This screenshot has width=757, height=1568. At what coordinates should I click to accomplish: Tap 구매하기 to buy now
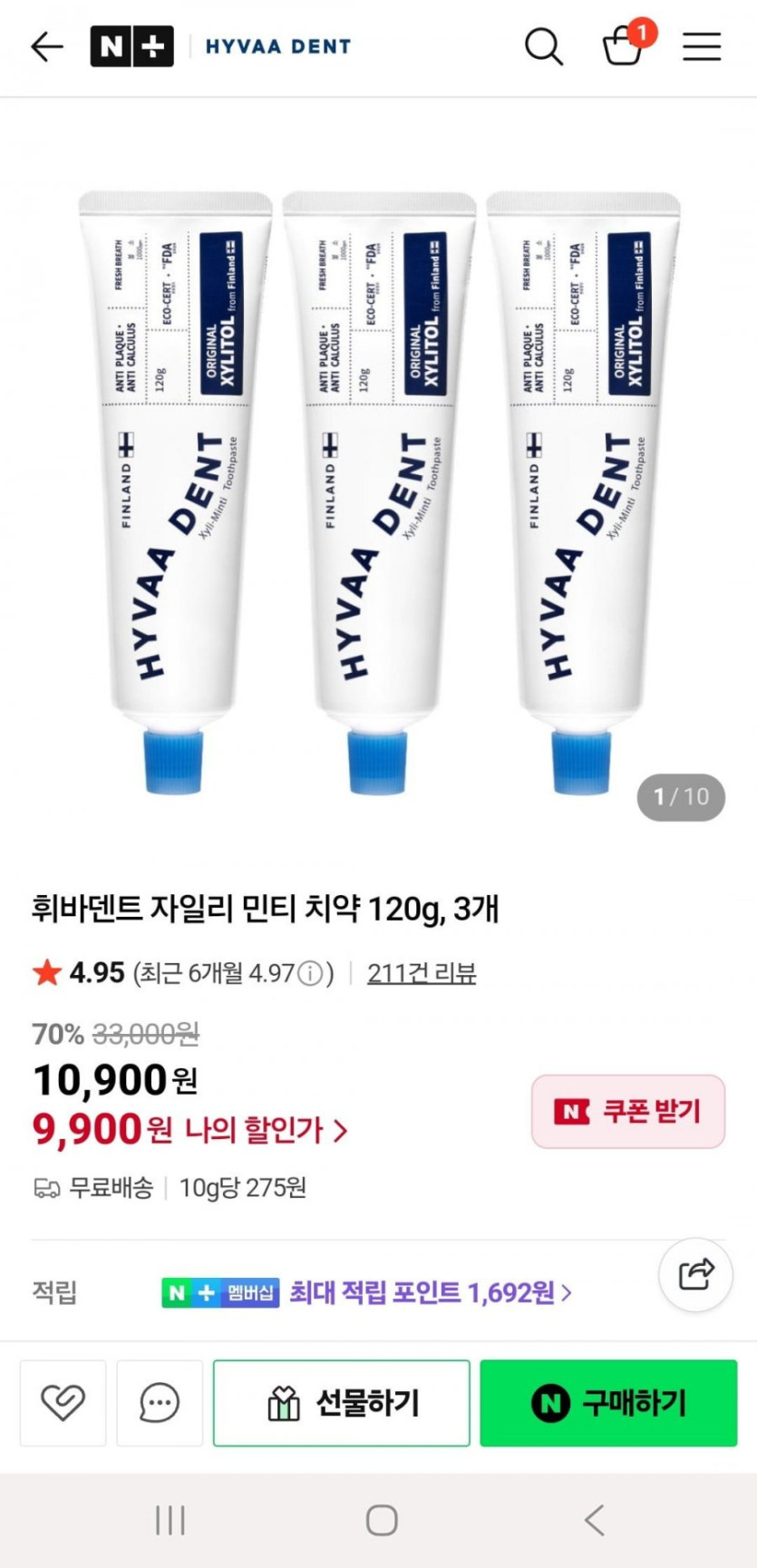[608, 1402]
